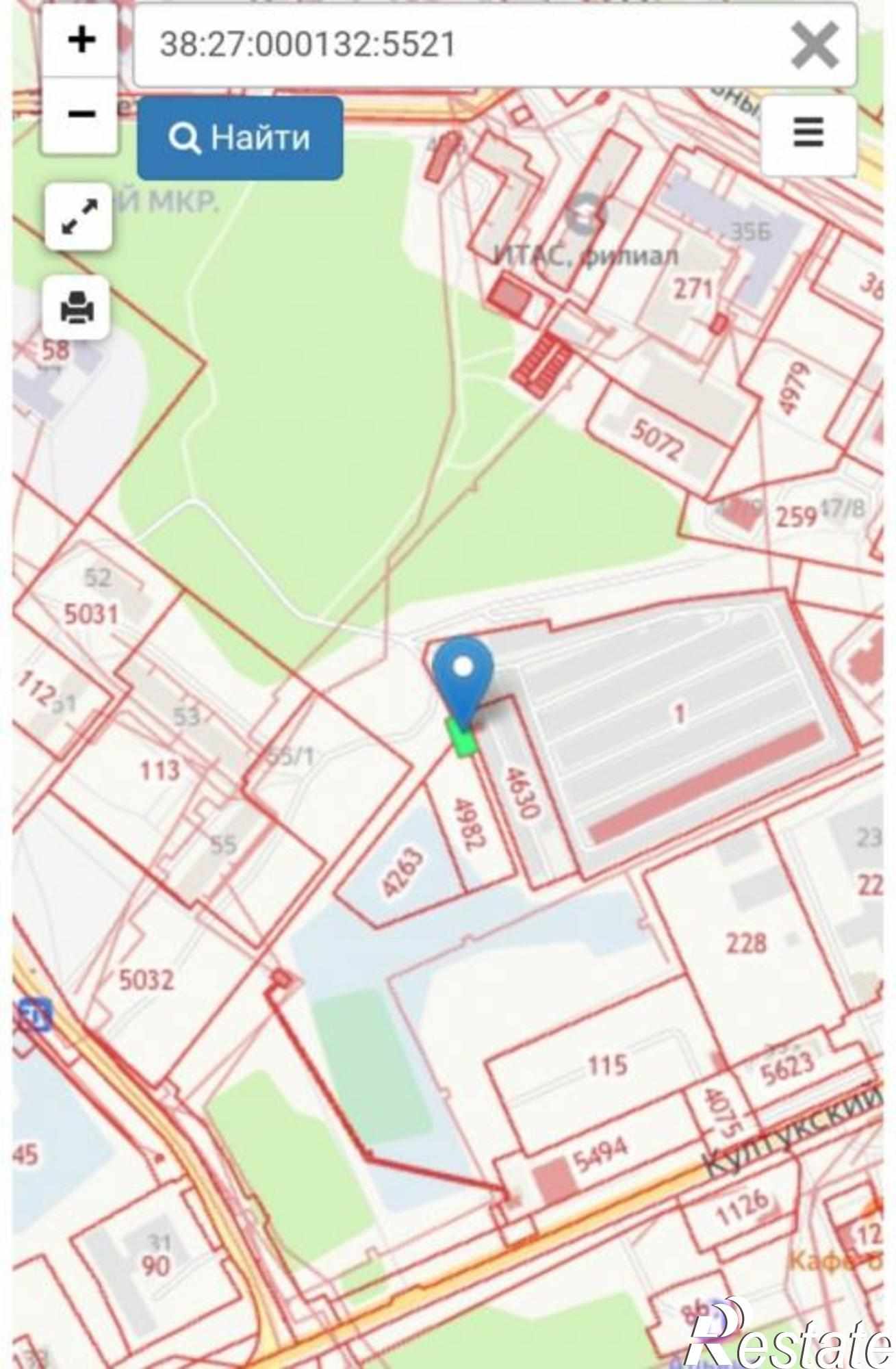Print the map
The image size is (896, 1369).
[77, 307]
